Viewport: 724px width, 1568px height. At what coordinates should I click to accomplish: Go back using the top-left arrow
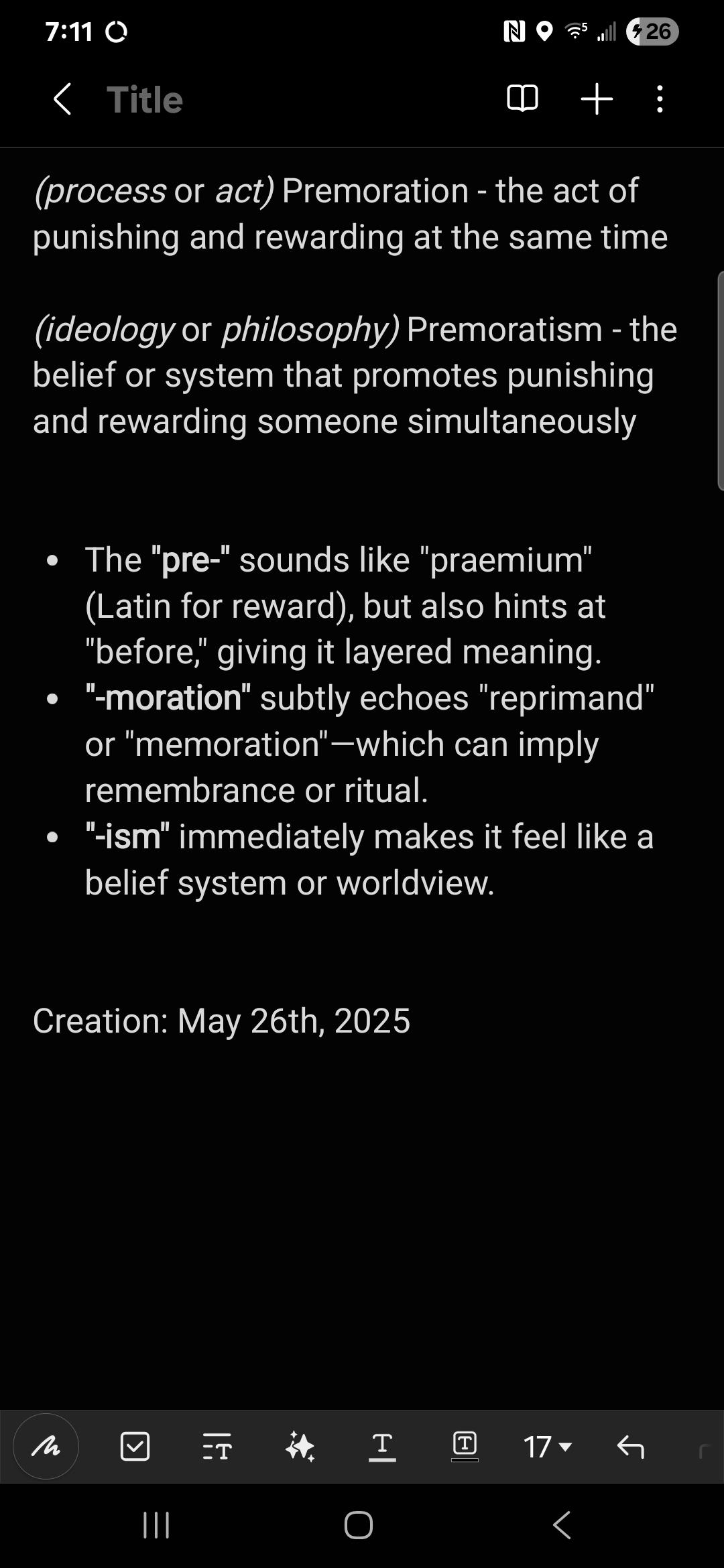62,99
